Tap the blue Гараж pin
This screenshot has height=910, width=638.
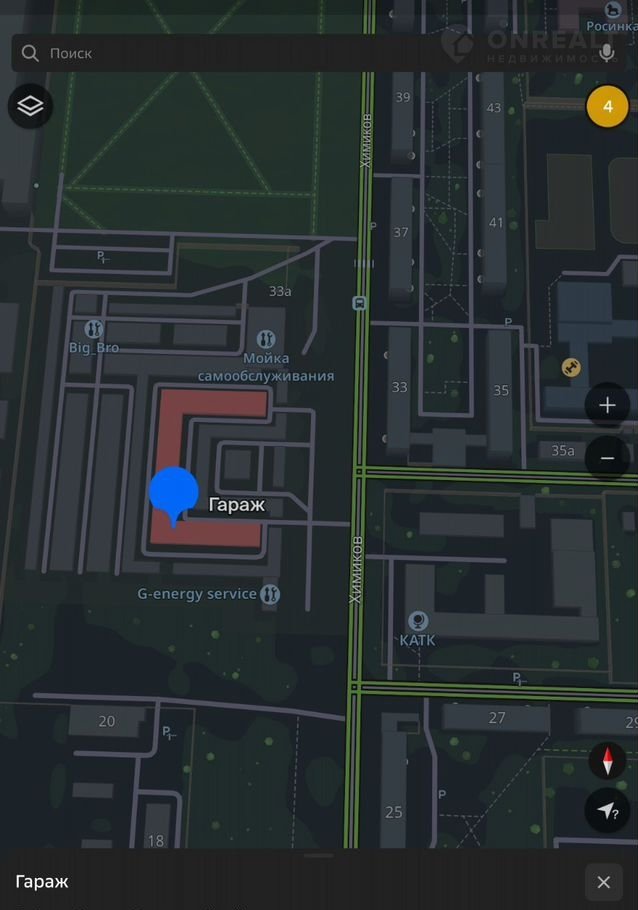174,493
